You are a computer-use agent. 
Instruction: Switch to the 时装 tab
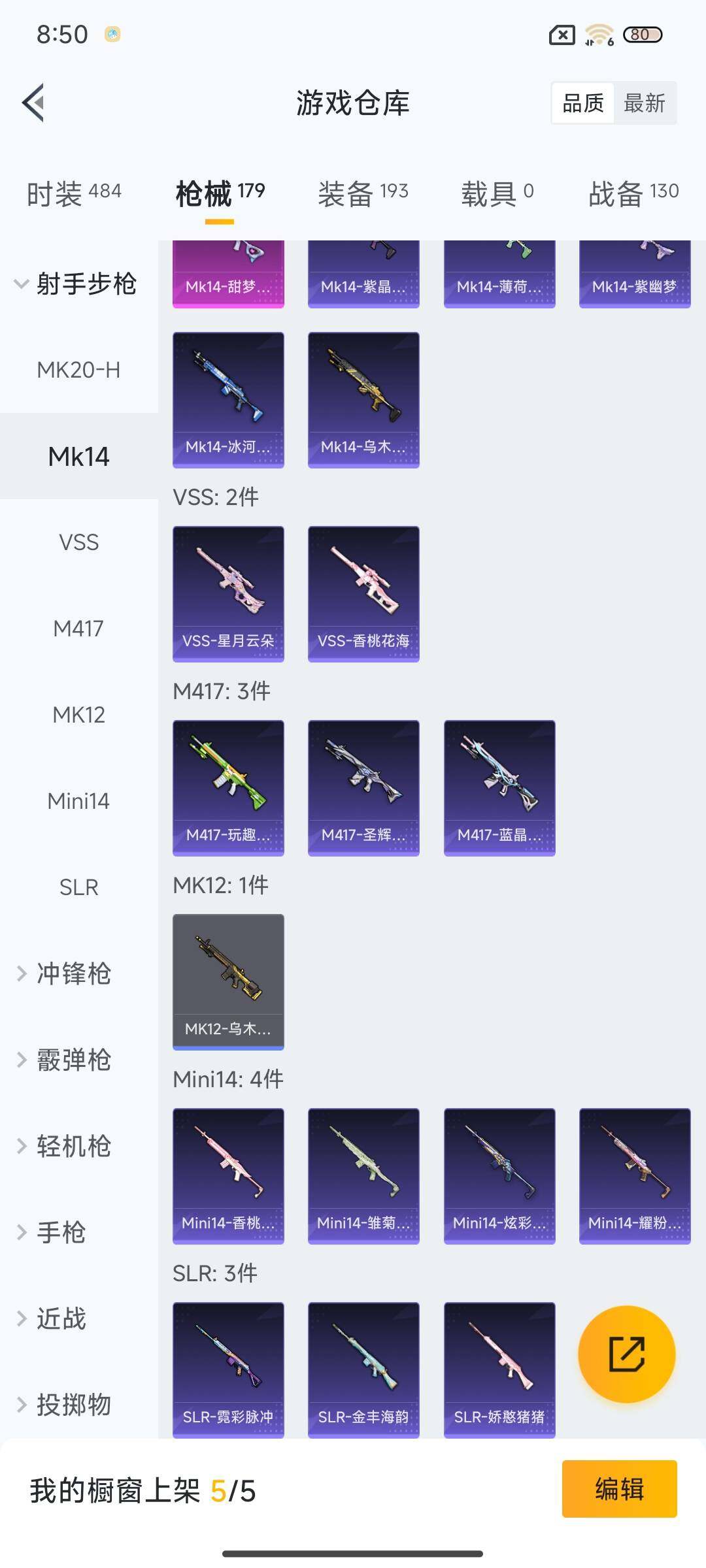74,193
